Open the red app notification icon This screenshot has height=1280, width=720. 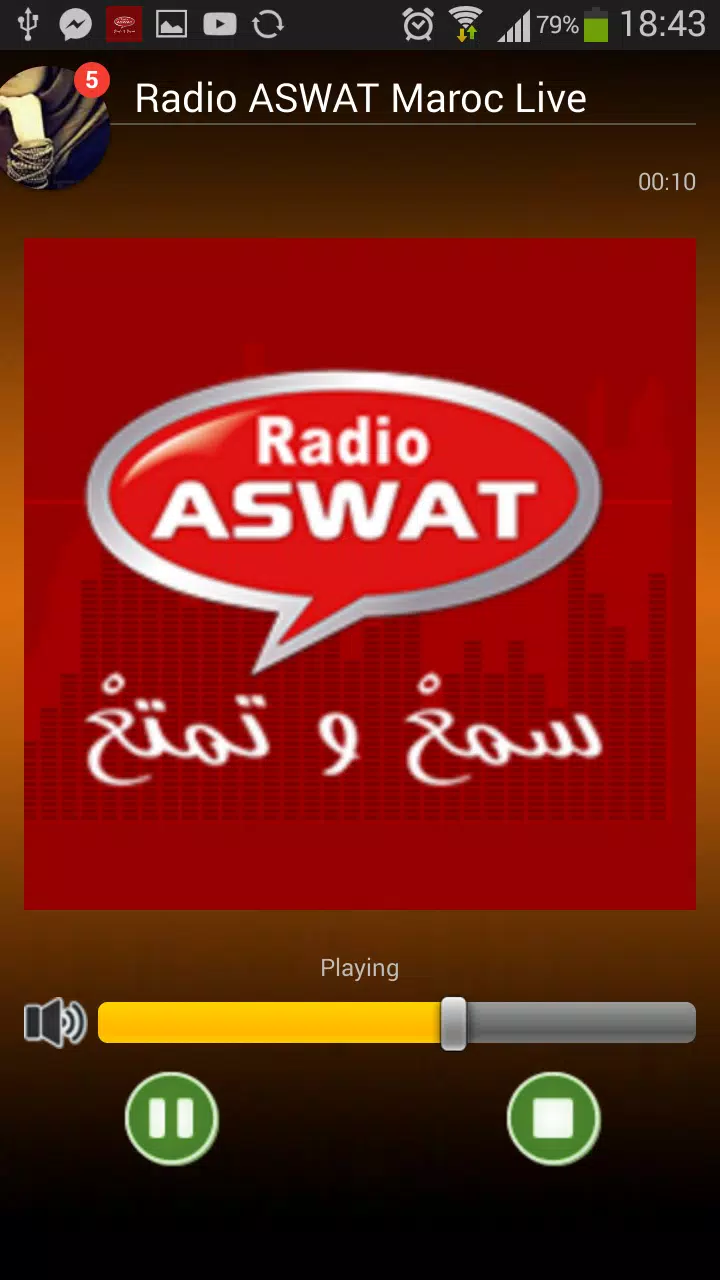123,24
